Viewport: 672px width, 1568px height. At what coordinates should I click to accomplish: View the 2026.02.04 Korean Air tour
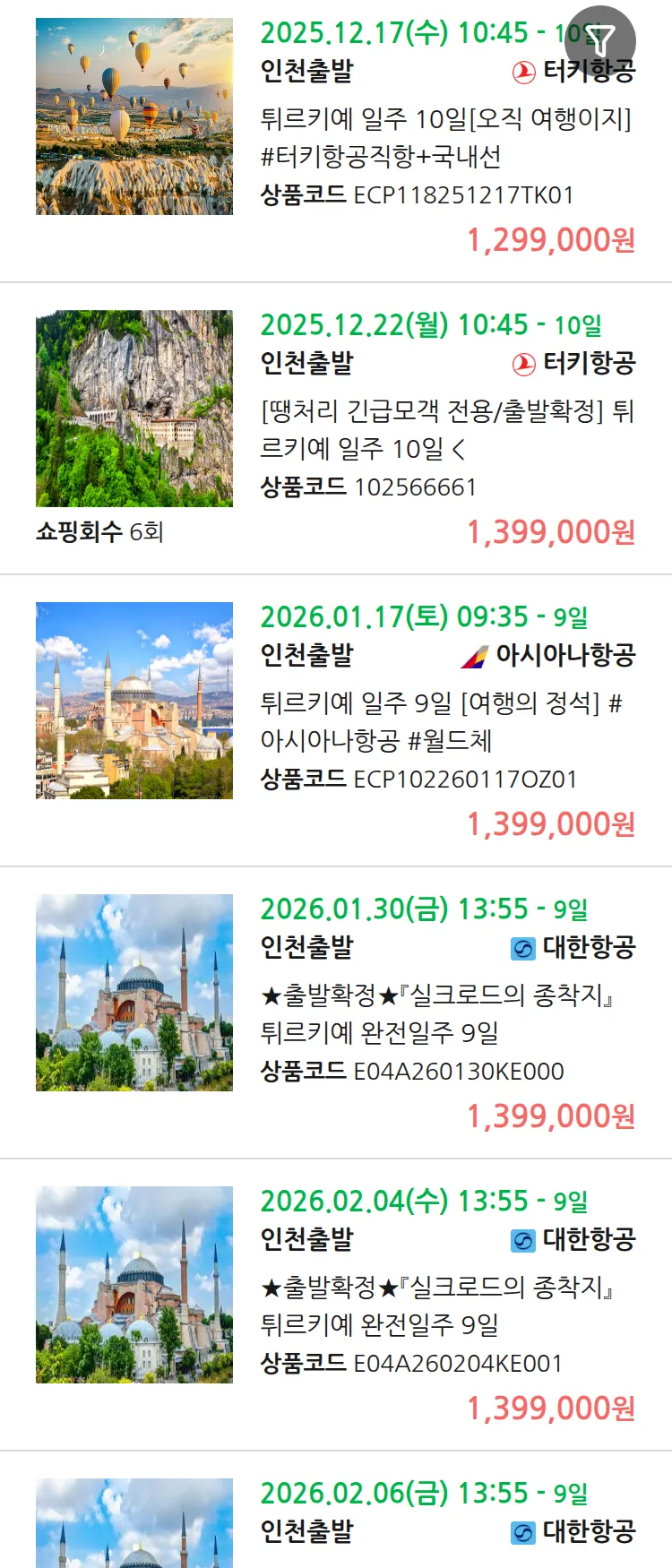click(445, 1305)
